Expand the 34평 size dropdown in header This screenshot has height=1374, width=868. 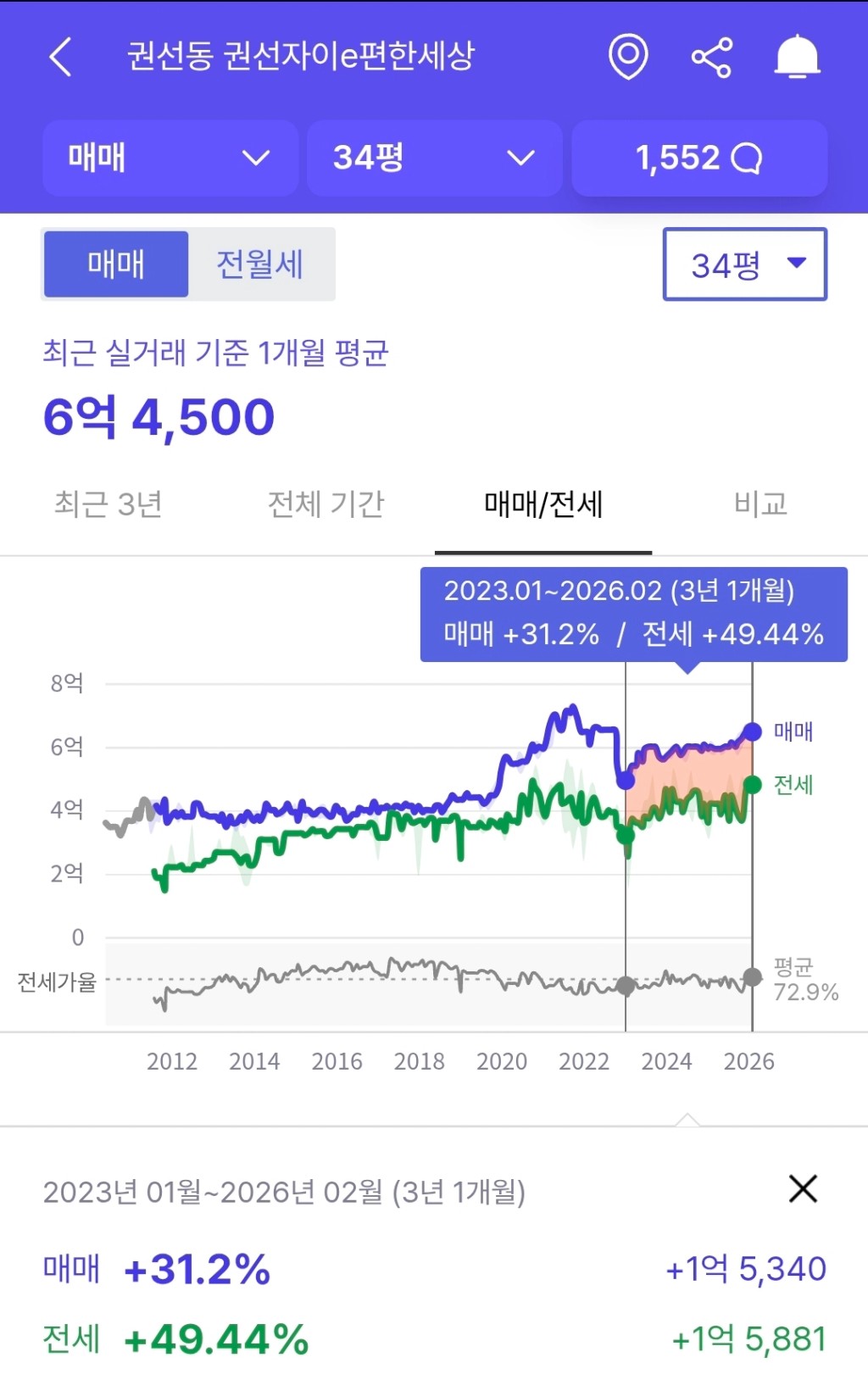434,159
